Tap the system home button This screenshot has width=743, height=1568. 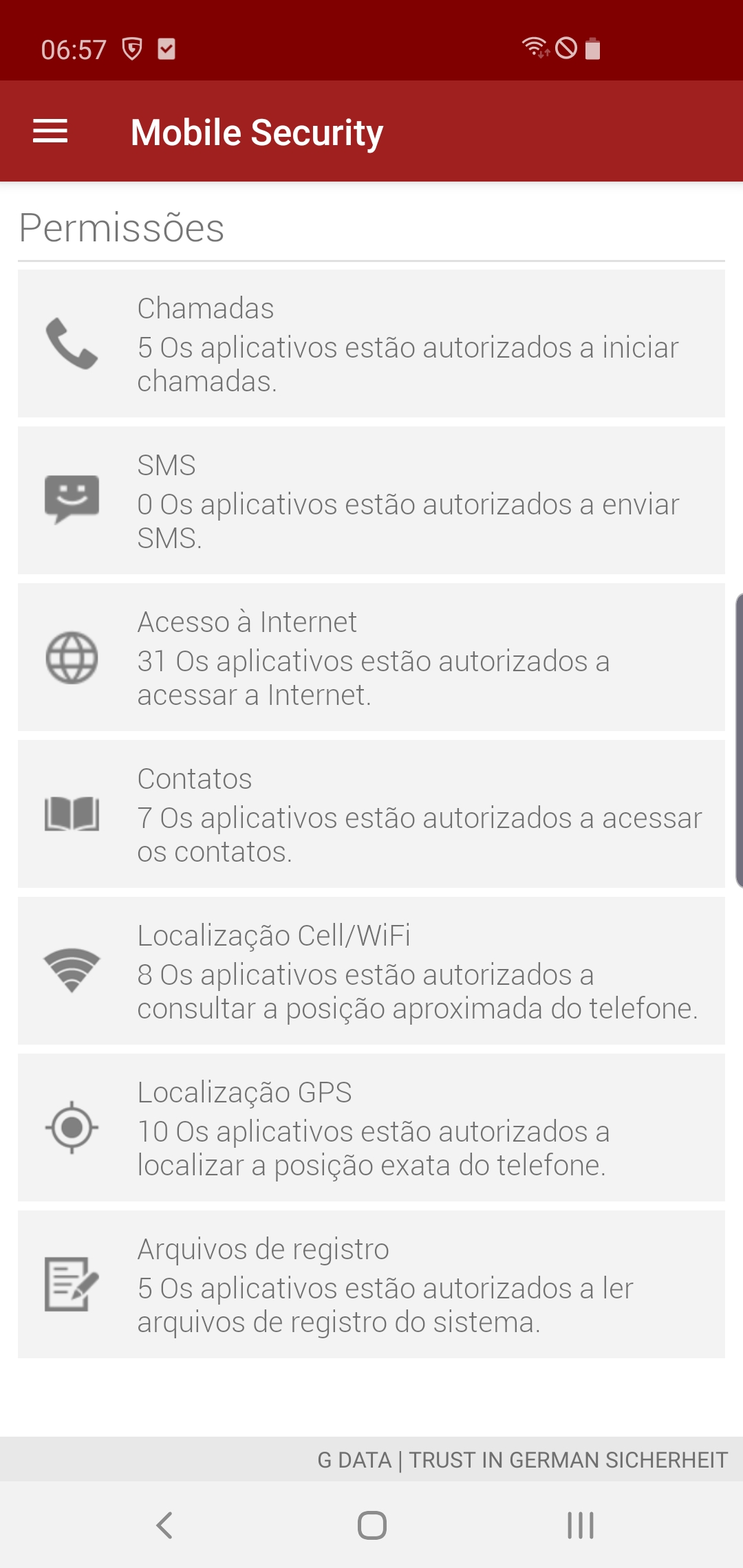(371, 1525)
